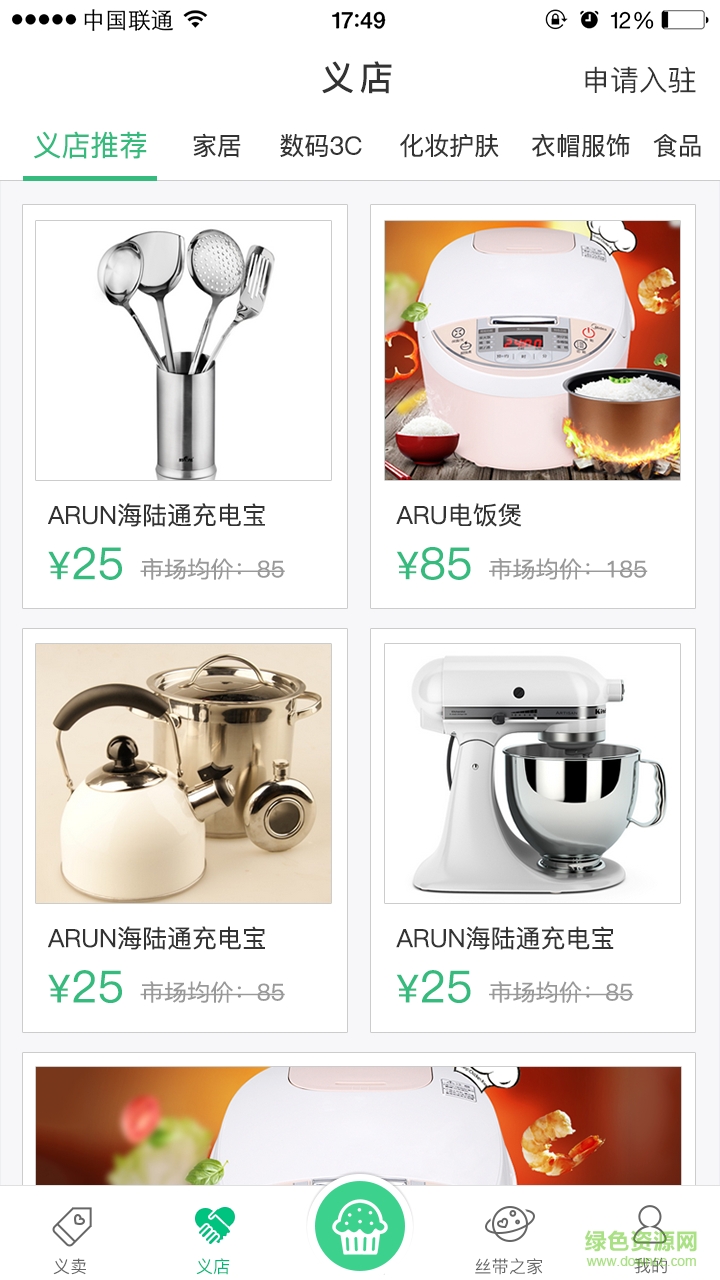Tap the green cupcake center button
This screenshot has height=1280, width=720.
coord(359,1225)
